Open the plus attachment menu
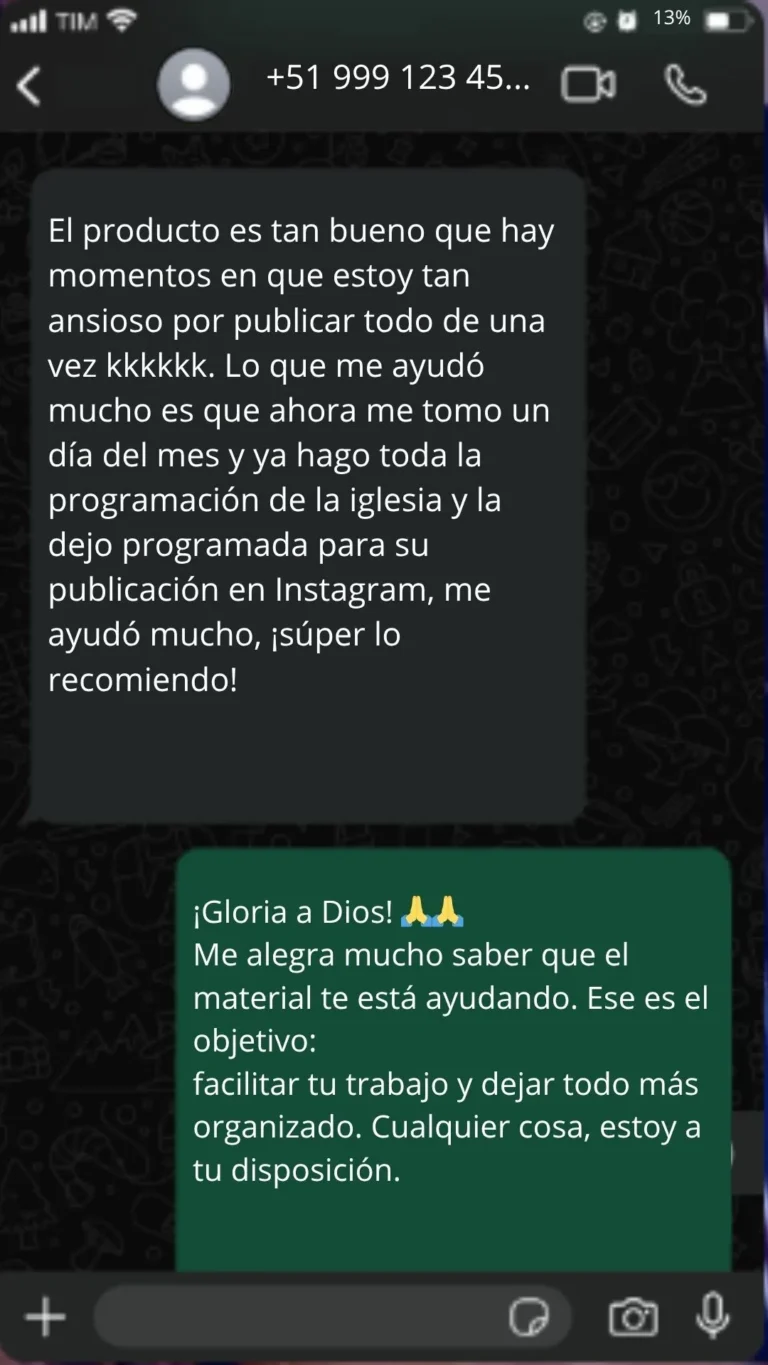Image resolution: width=768 pixels, height=1365 pixels. click(45, 1317)
